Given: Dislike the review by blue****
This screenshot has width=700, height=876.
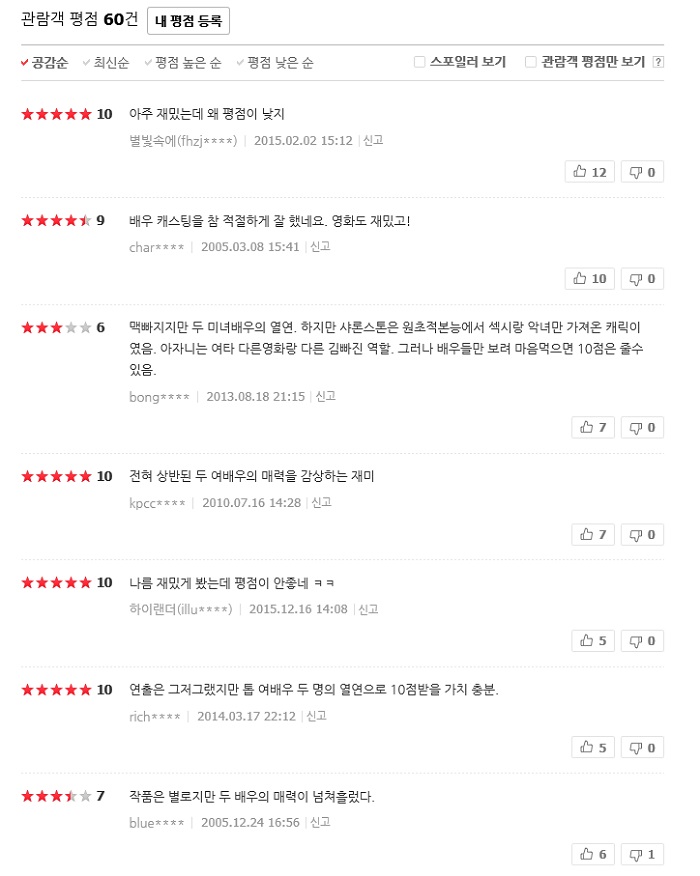Looking at the screenshot, I should pos(642,854).
